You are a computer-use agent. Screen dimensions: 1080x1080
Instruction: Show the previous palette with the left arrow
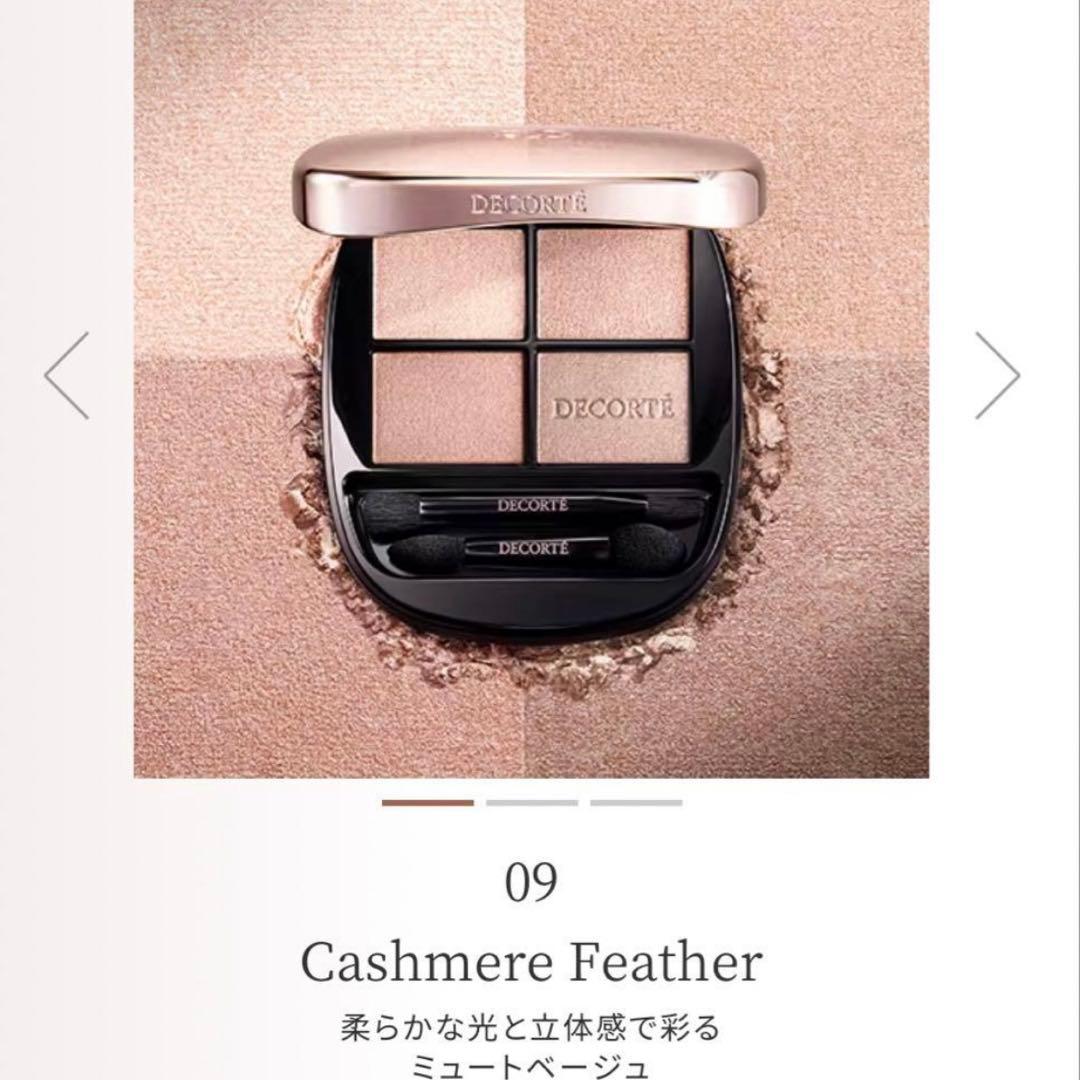click(67, 376)
